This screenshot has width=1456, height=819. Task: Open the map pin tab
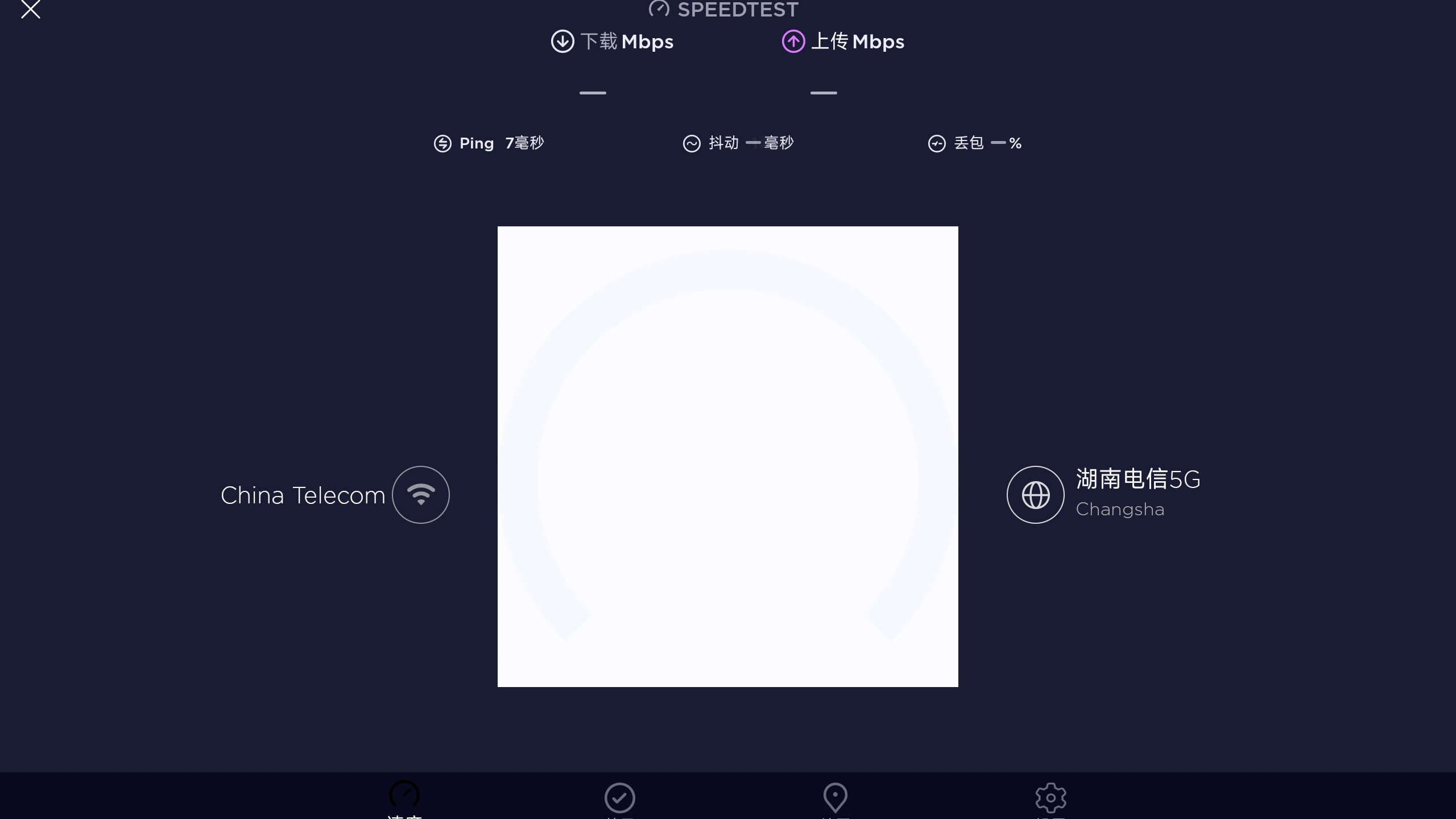[x=835, y=798]
